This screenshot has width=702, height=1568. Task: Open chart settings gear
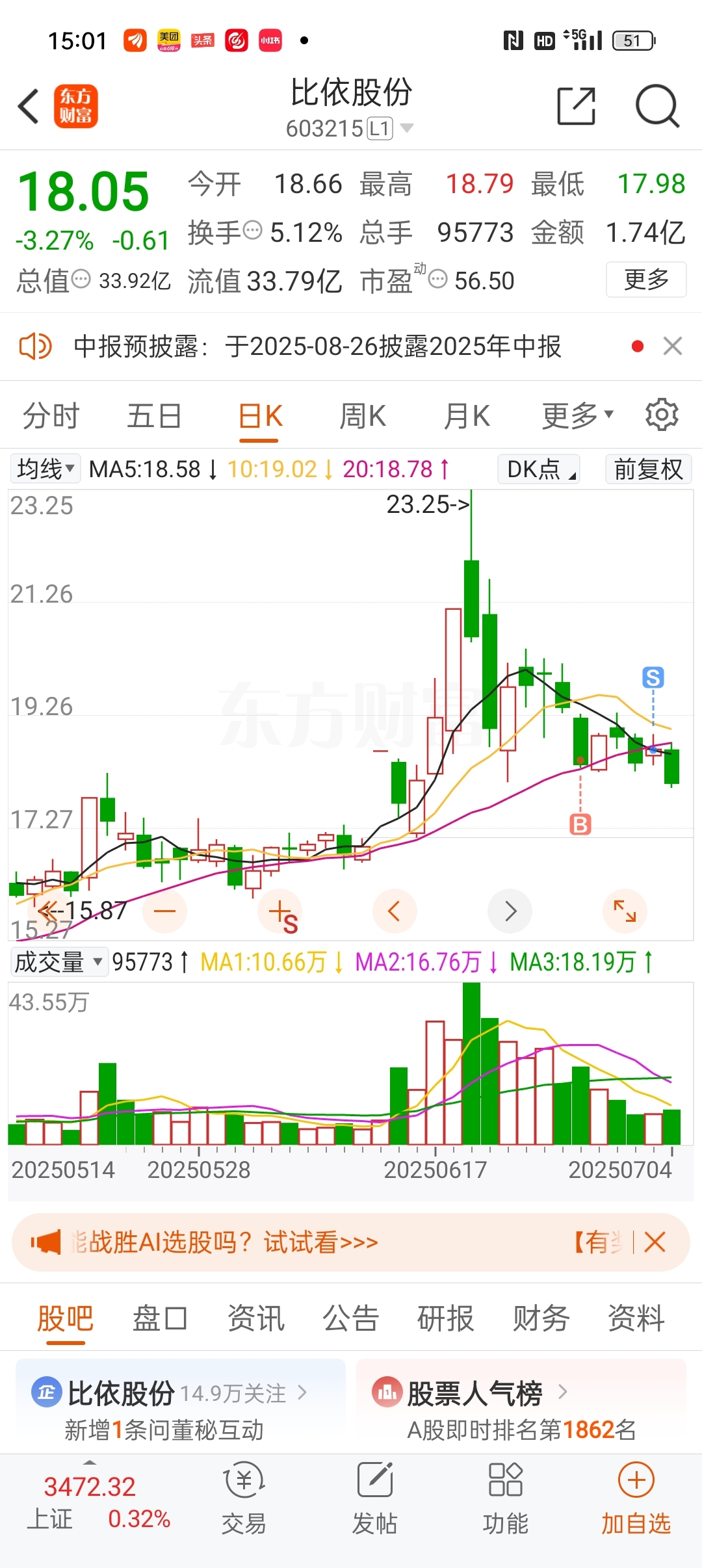click(662, 415)
